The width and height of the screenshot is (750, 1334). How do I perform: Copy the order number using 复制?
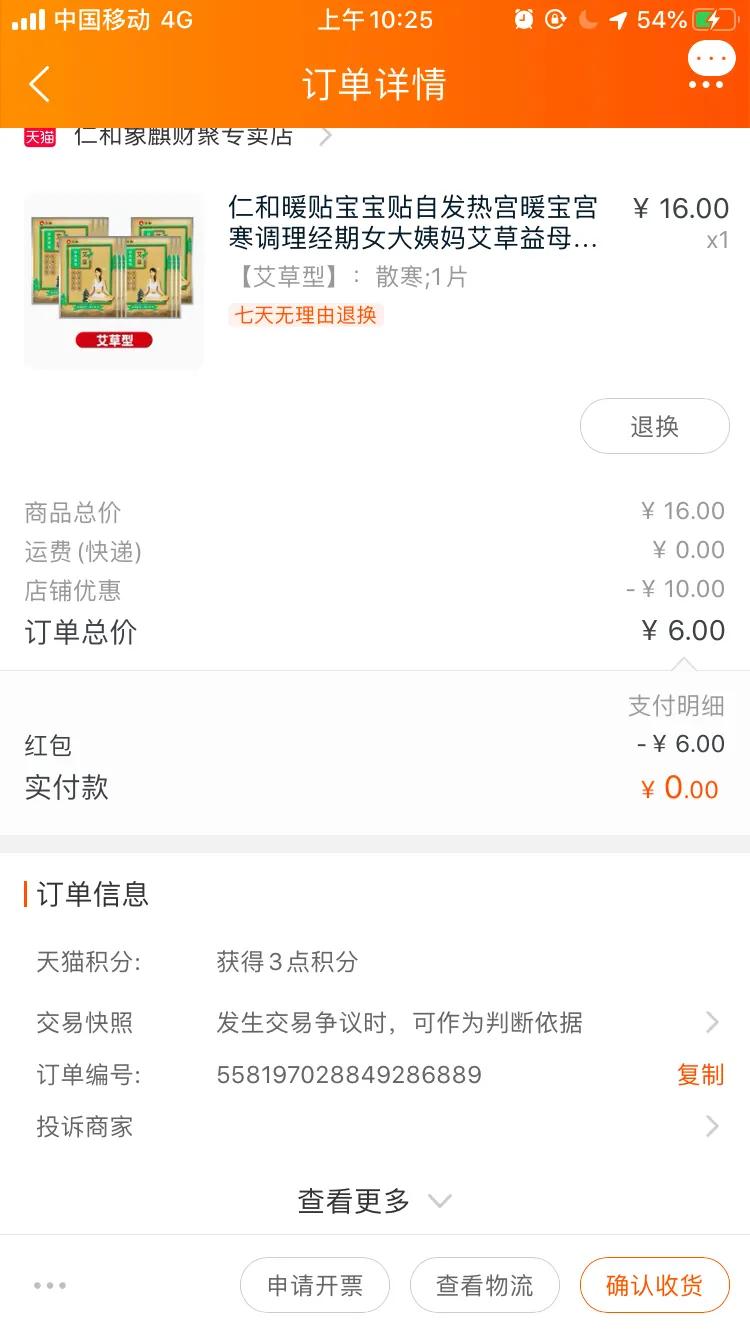pos(698,1075)
